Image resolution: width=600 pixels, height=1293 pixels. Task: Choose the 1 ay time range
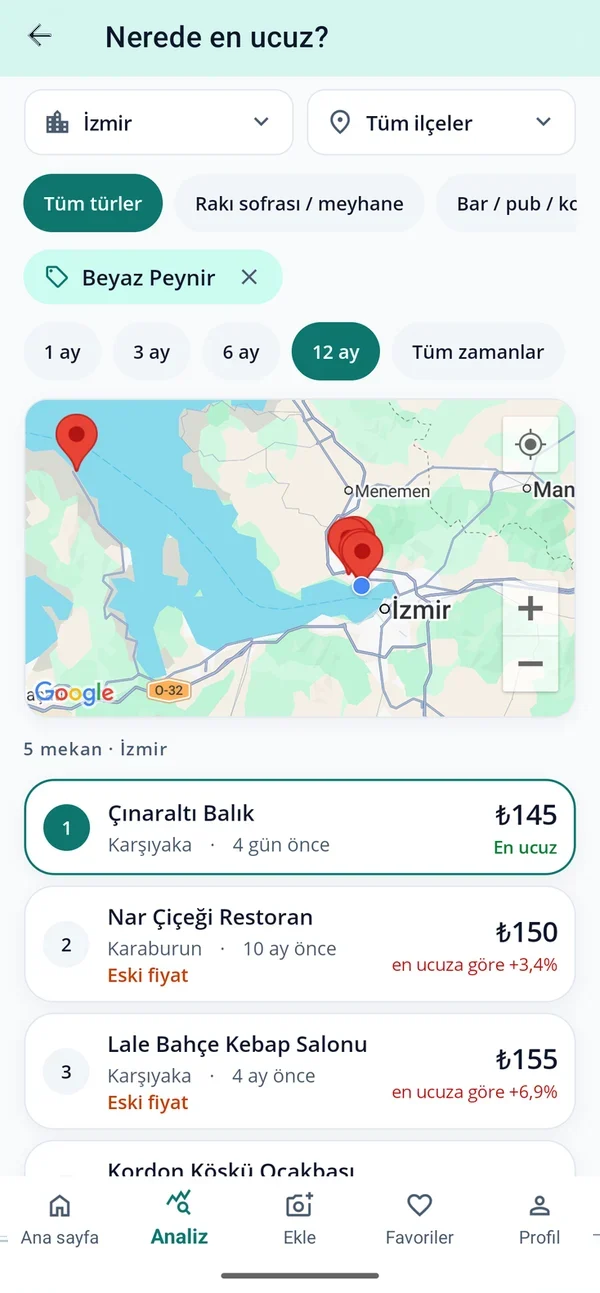62,352
